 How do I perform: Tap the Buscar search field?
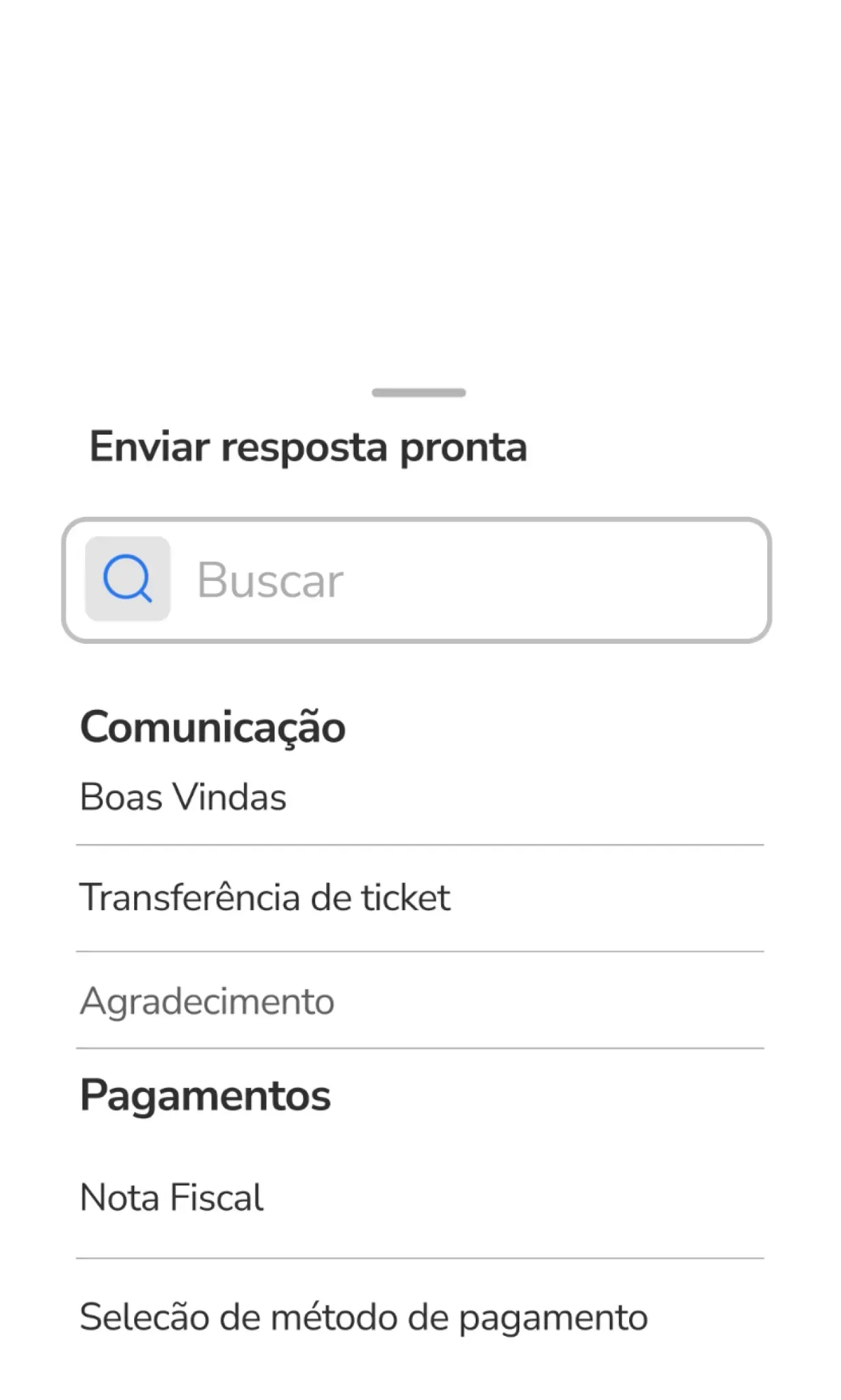pyautogui.click(x=417, y=580)
